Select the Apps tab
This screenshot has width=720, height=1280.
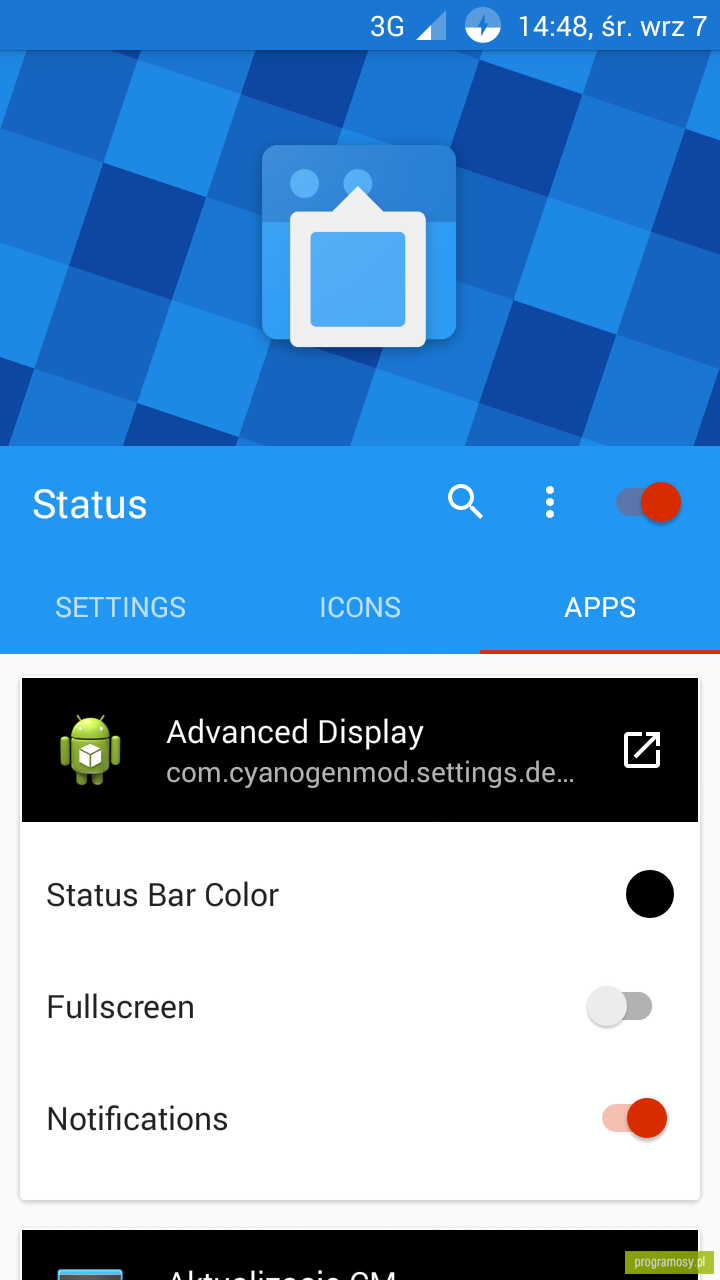point(600,607)
